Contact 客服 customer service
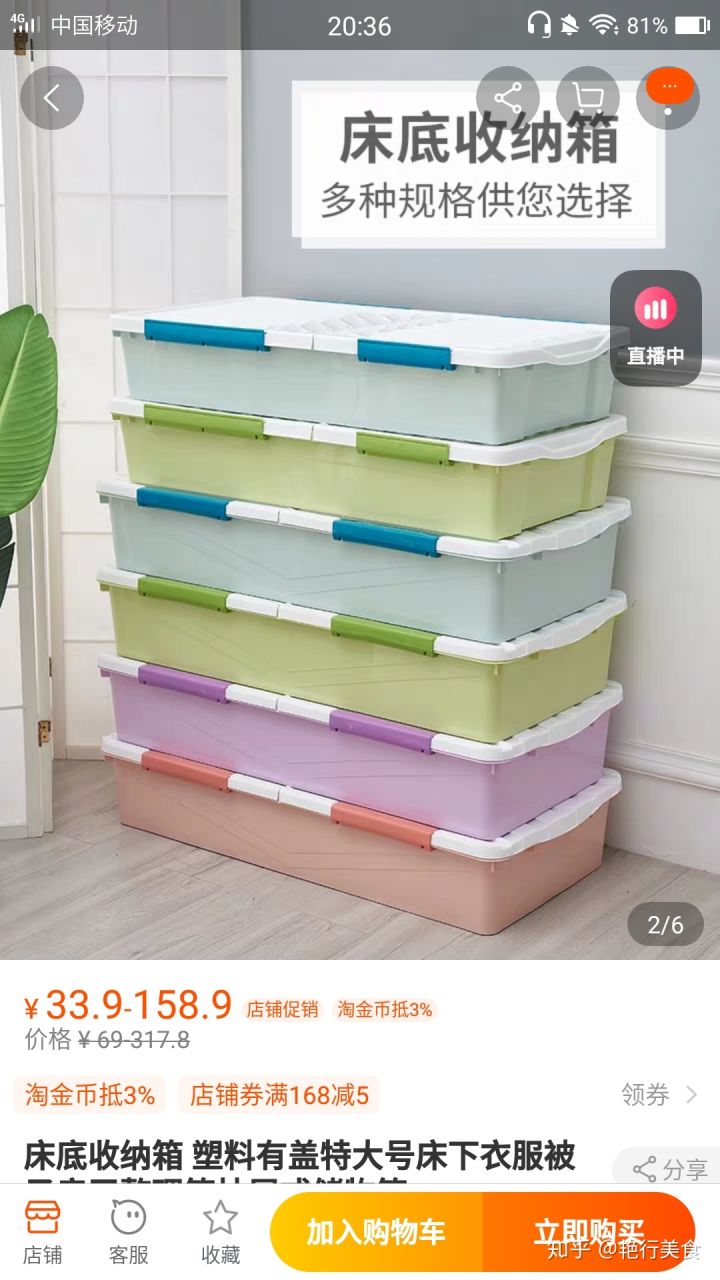The image size is (720, 1280). pos(129,1232)
